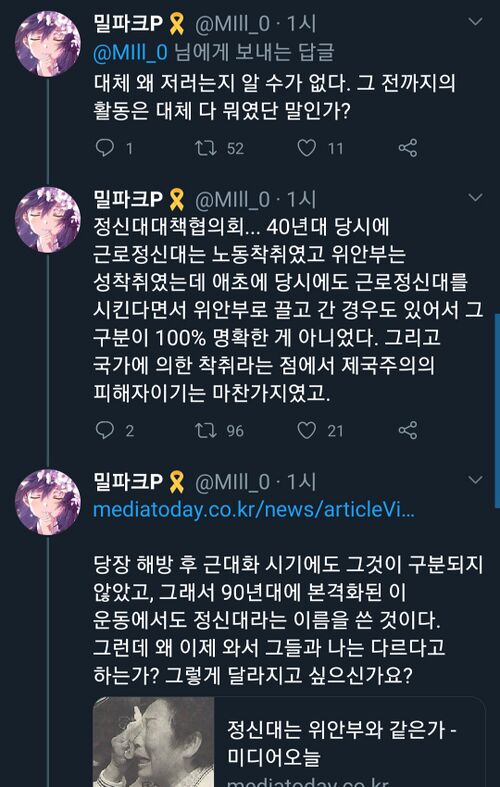Open 밀파크P avatar on the mediatoday link tweet
This screenshot has height=787, width=500.
point(48,502)
